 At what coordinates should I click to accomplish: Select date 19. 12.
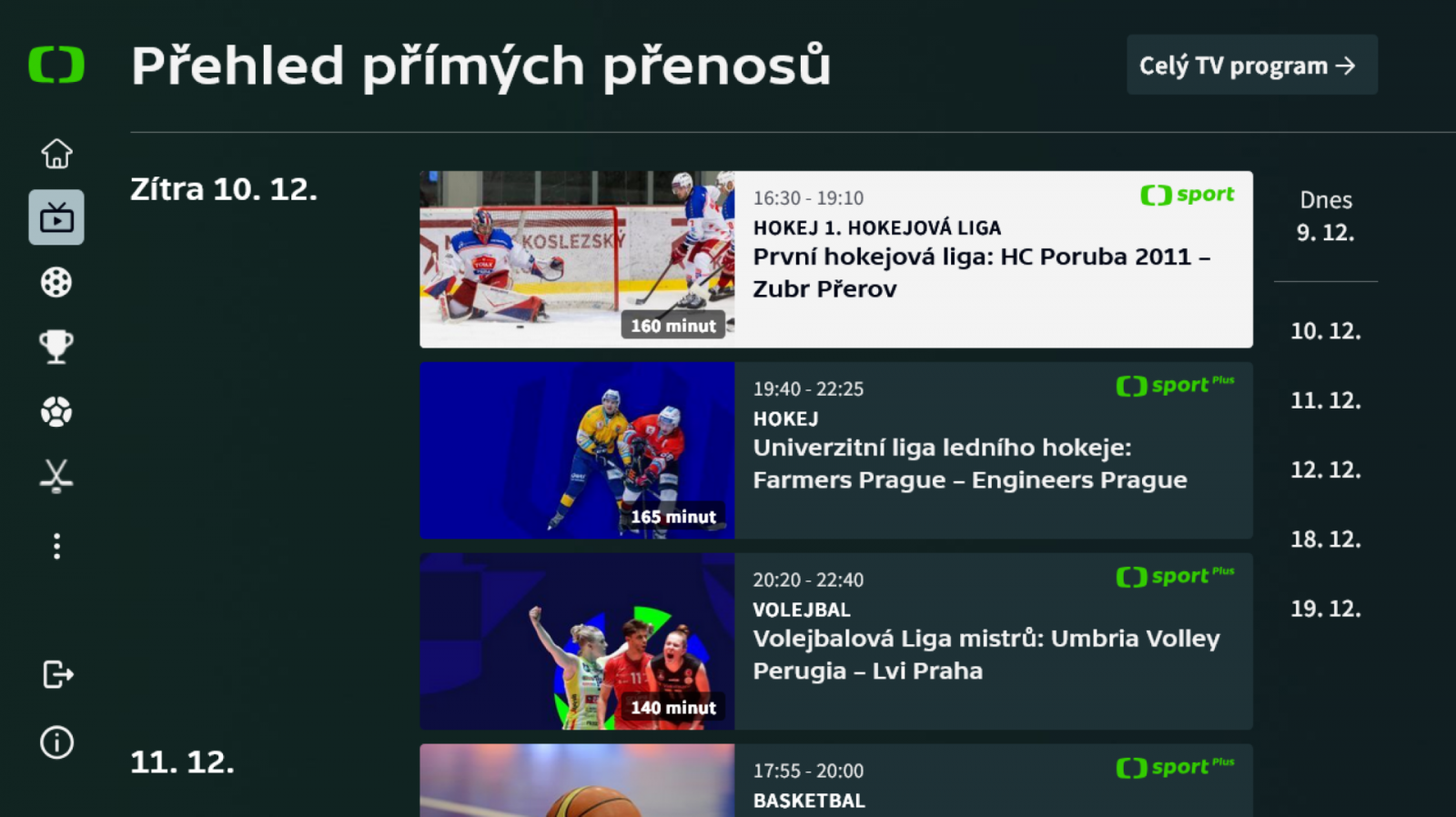tap(1325, 609)
